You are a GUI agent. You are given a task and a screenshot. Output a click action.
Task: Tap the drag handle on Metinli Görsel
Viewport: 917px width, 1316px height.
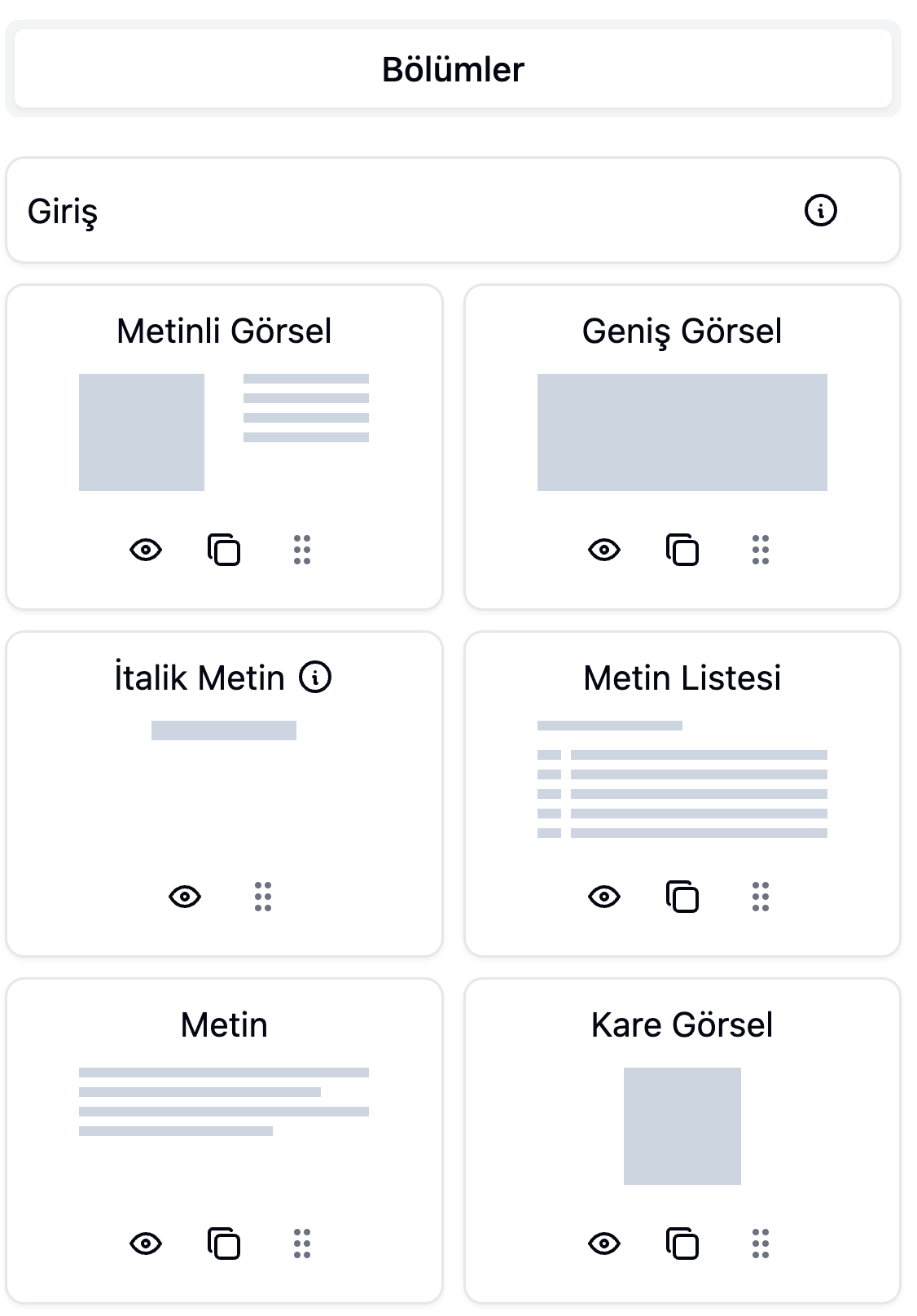point(302,550)
